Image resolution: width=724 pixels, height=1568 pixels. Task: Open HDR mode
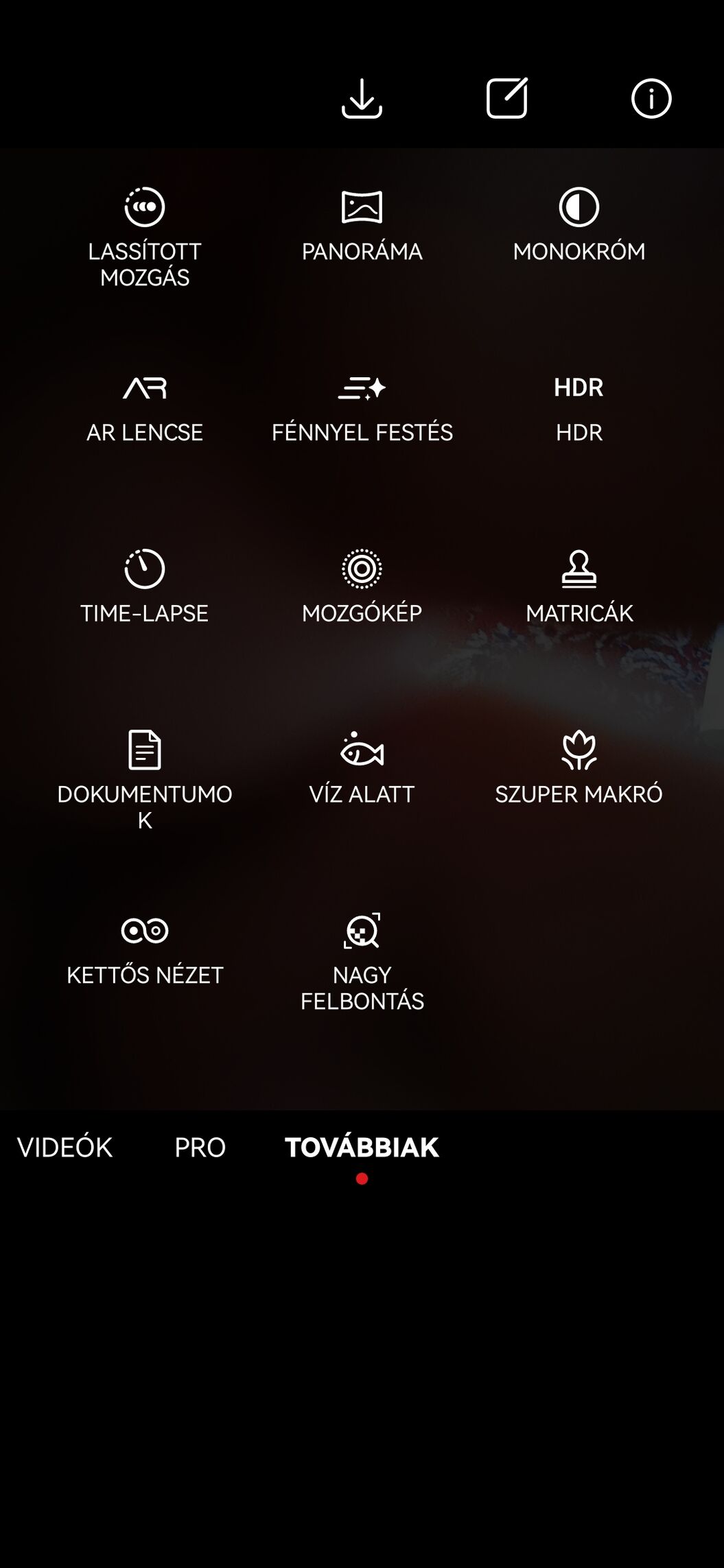coord(579,409)
